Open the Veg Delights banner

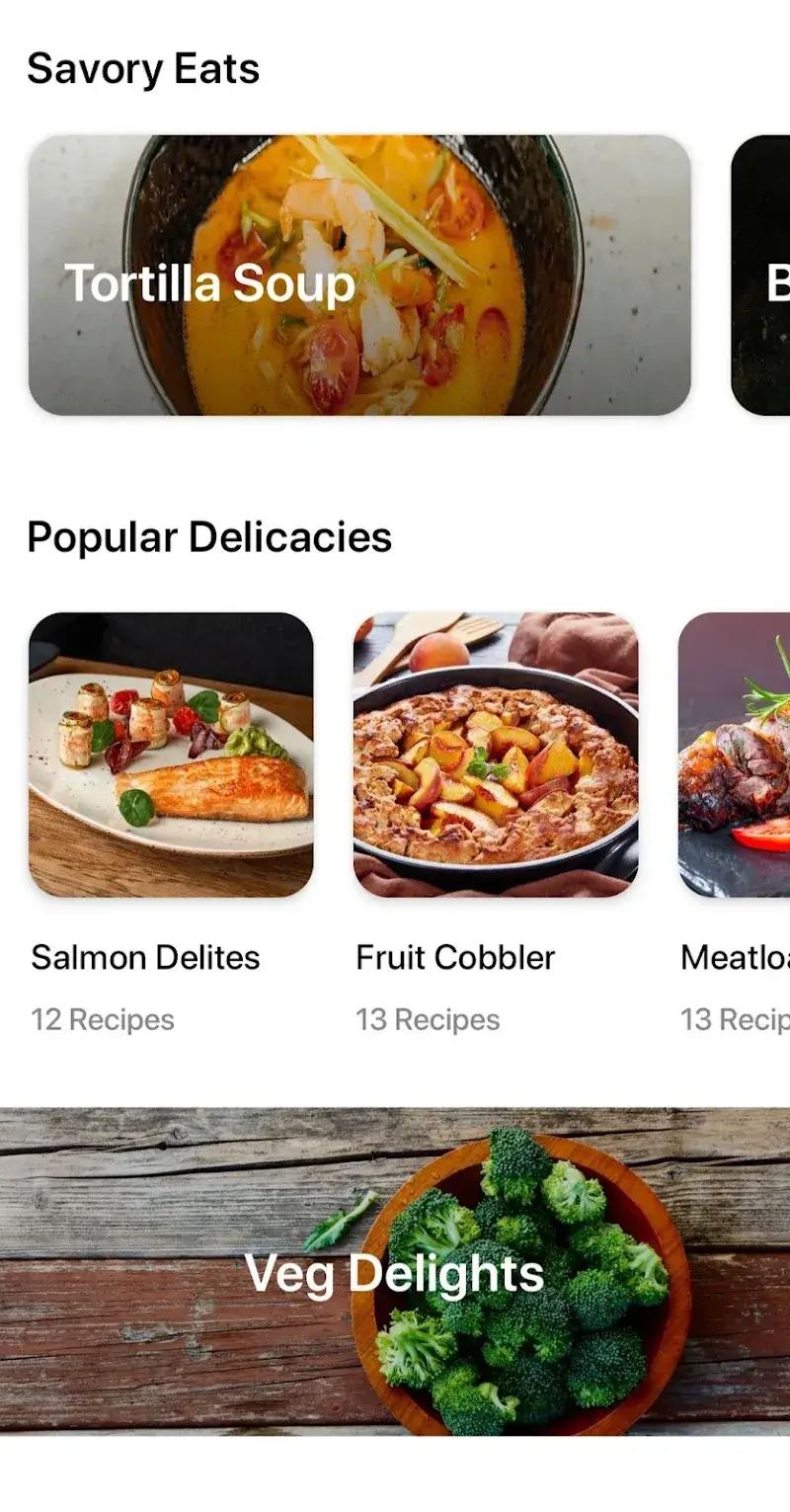(395, 1271)
